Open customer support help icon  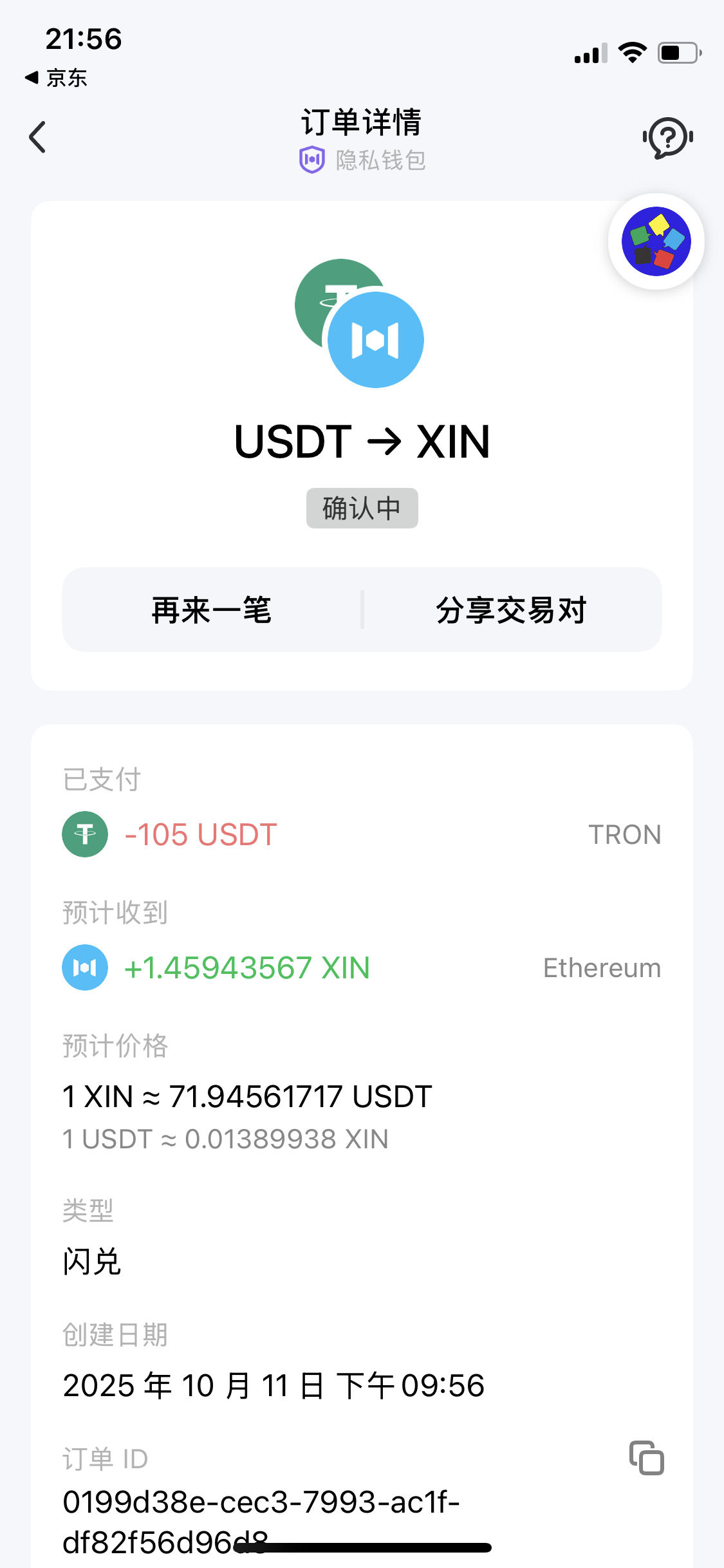click(x=667, y=138)
